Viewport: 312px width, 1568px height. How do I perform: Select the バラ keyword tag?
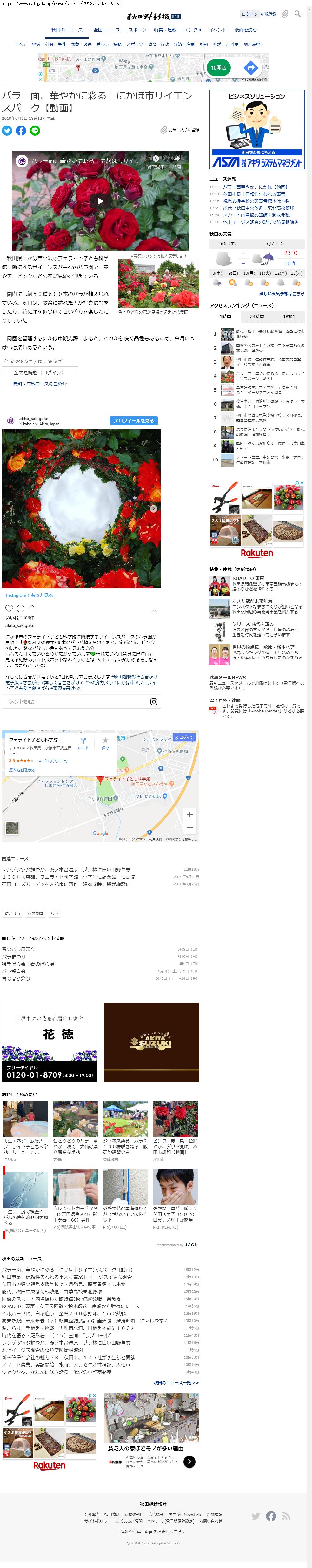54,914
